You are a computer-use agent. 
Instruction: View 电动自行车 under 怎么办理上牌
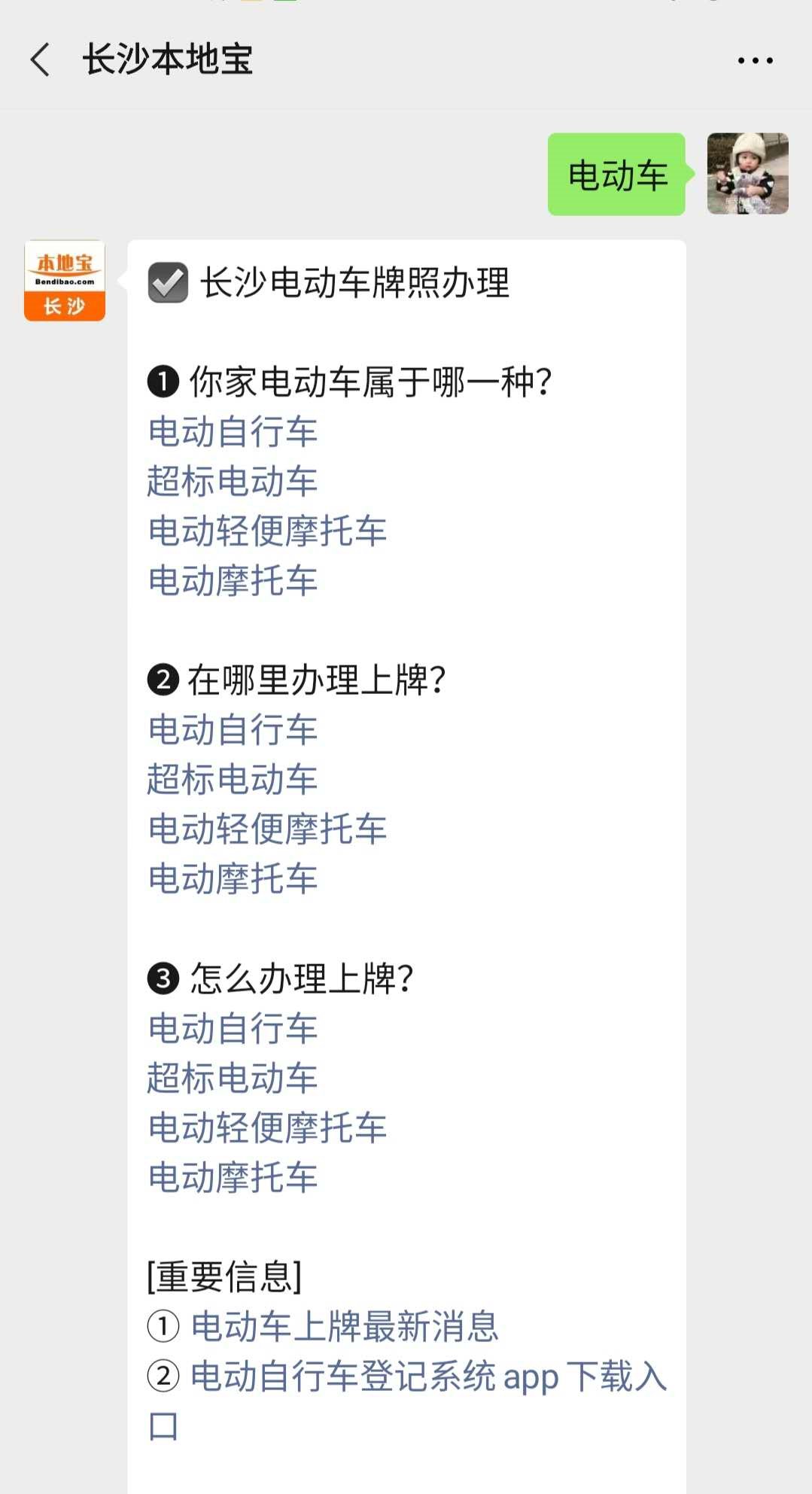click(233, 1028)
